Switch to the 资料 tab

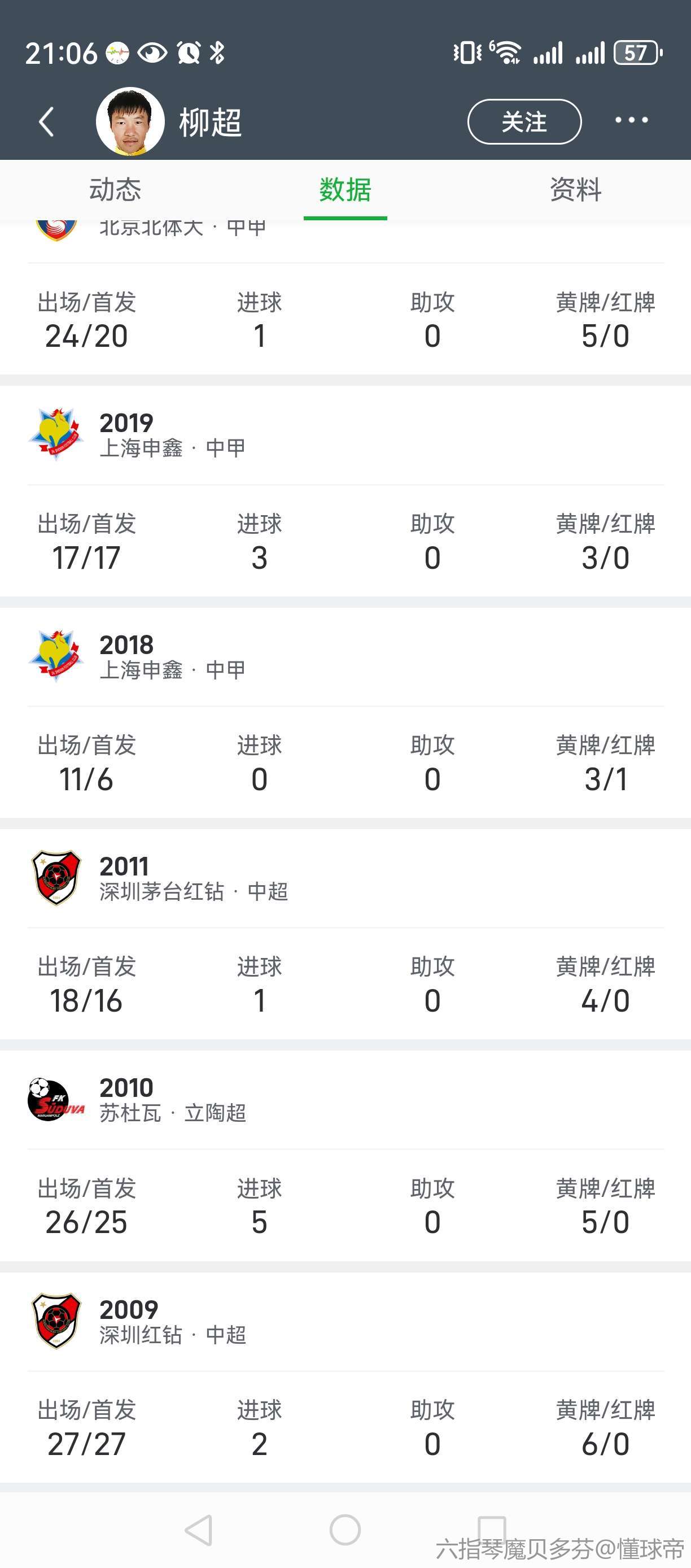click(575, 189)
